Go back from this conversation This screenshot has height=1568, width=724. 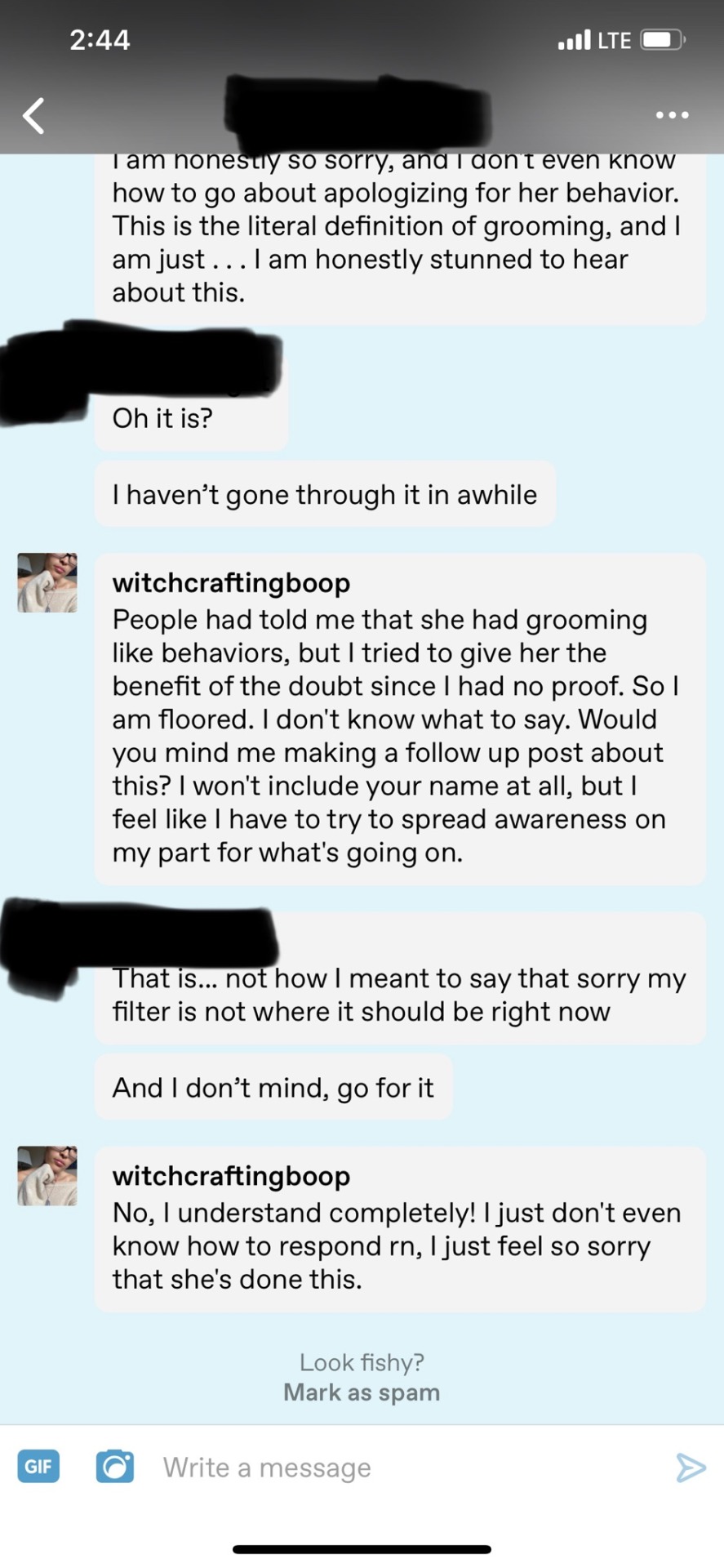pos(33,115)
